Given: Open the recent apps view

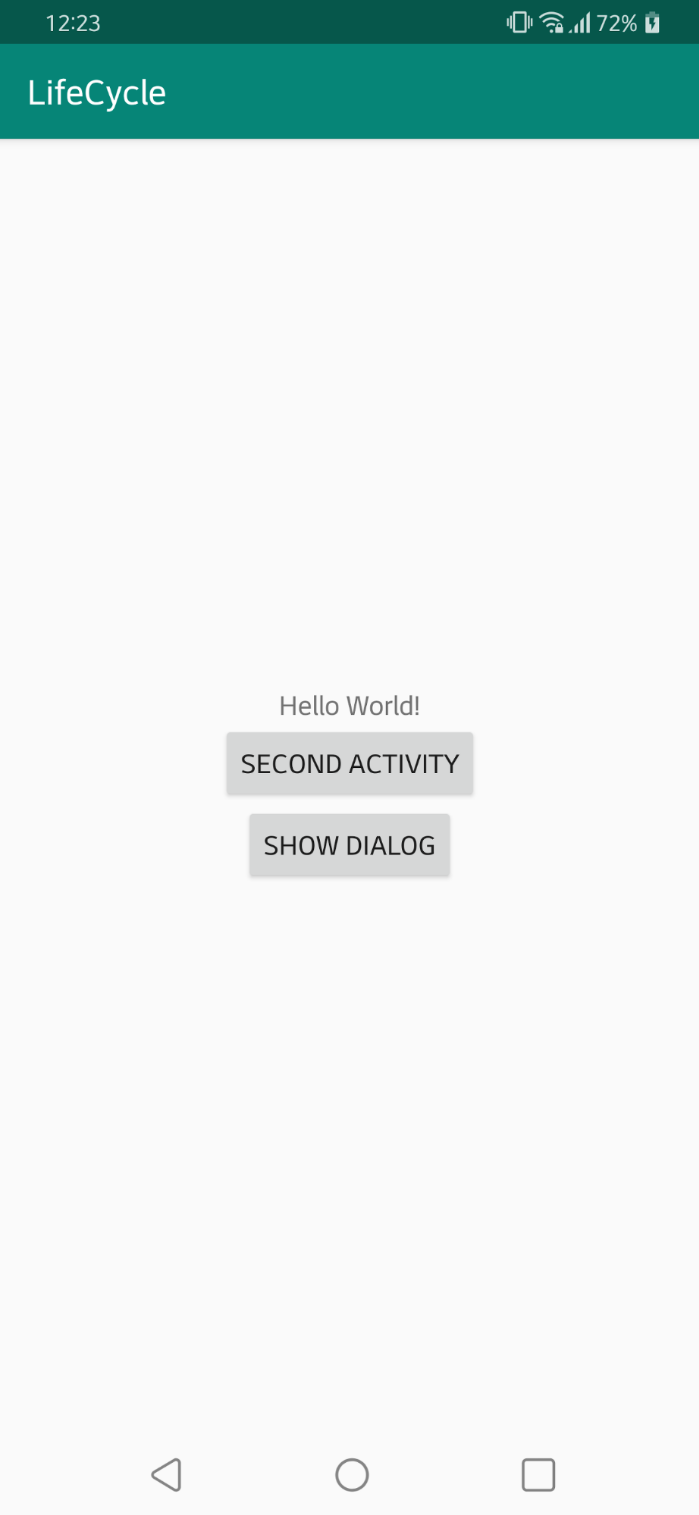Looking at the screenshot, I should pyautogui.click(x=538, y=1475).
